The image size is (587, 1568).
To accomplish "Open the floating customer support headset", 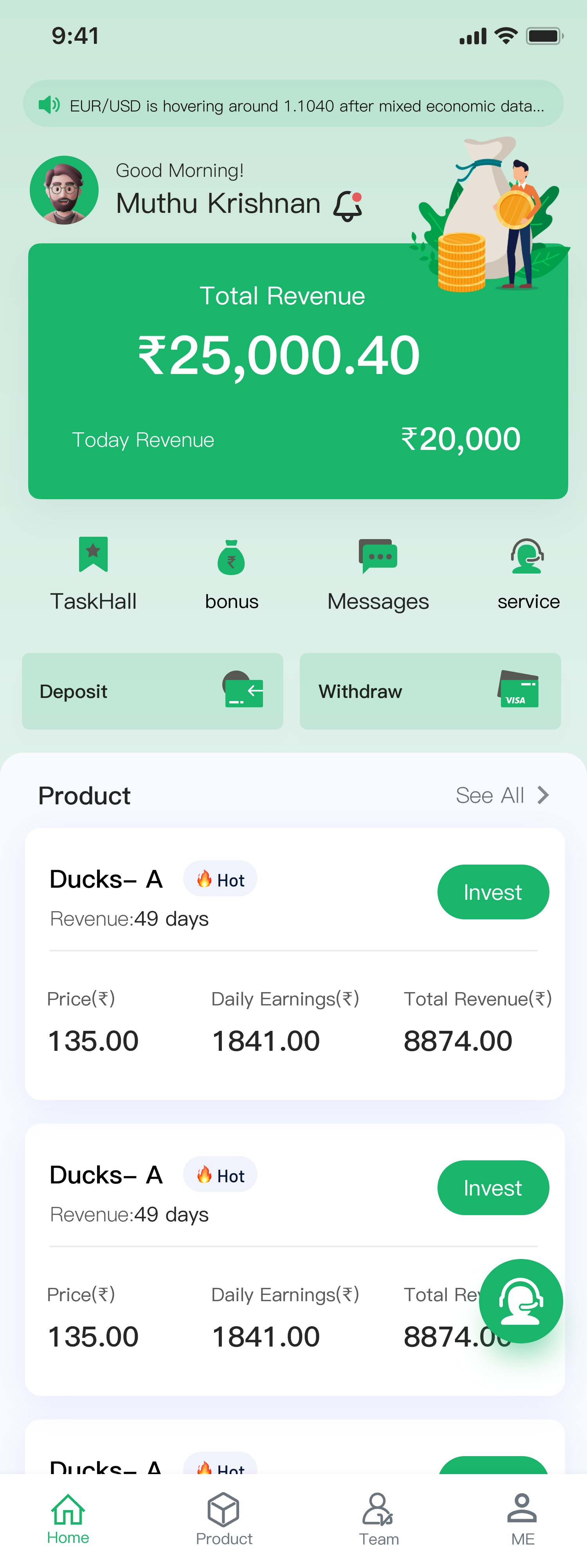I will click(520, 1301).
